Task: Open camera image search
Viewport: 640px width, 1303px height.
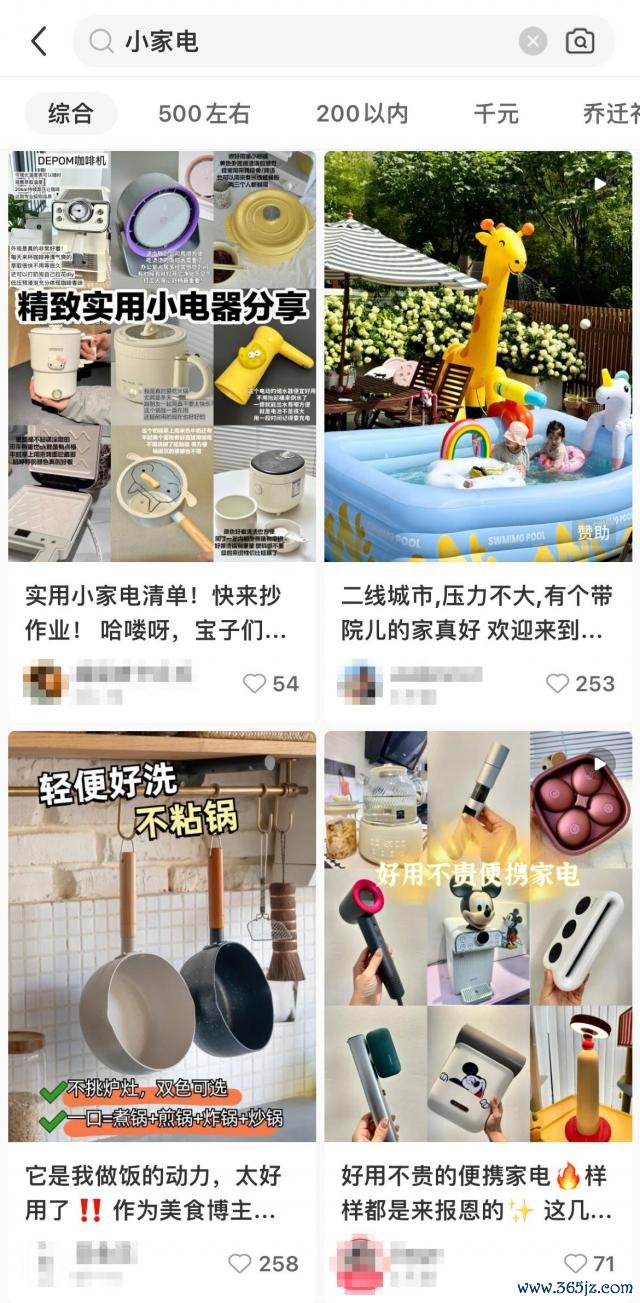Action: coord(580,41)
